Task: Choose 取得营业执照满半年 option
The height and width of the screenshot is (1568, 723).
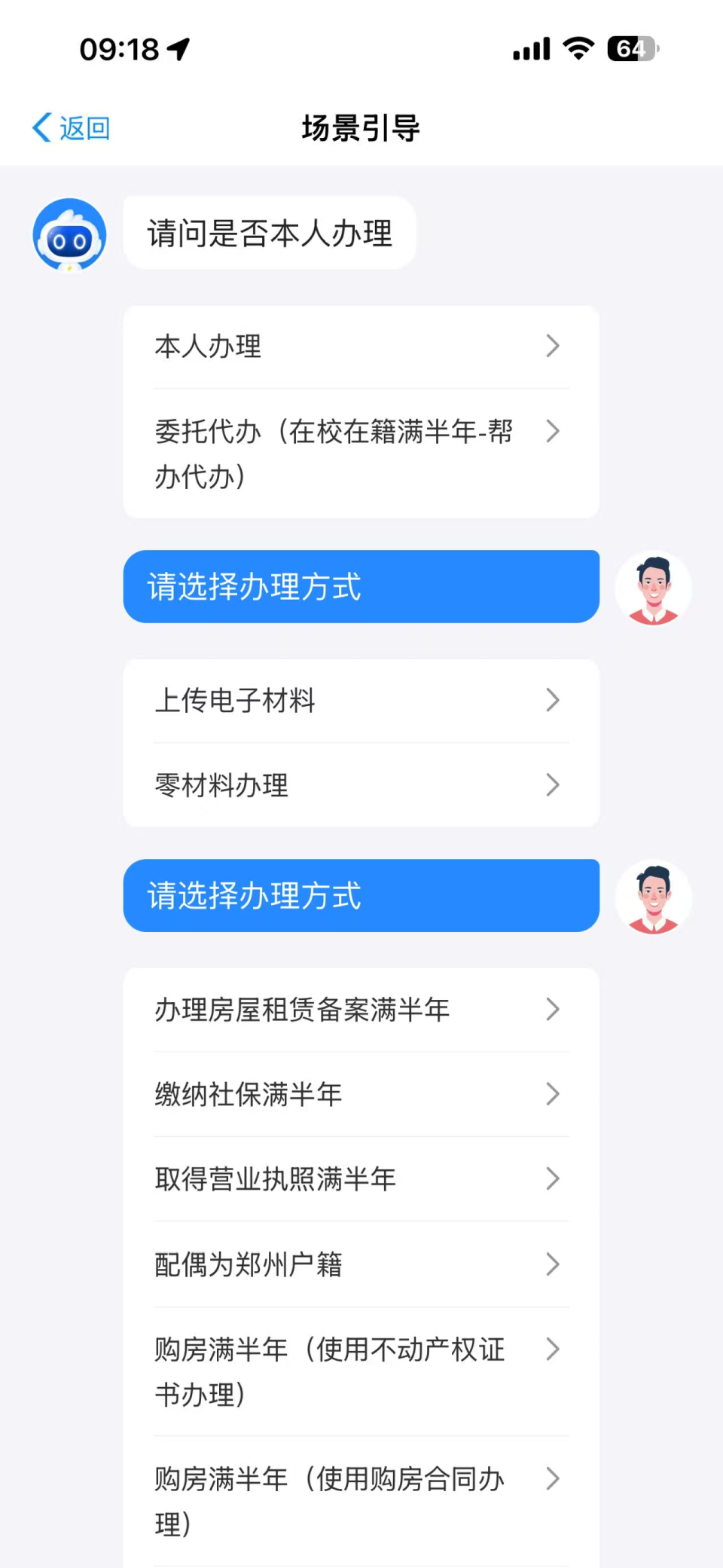Action: click(x=360, y=1179)
